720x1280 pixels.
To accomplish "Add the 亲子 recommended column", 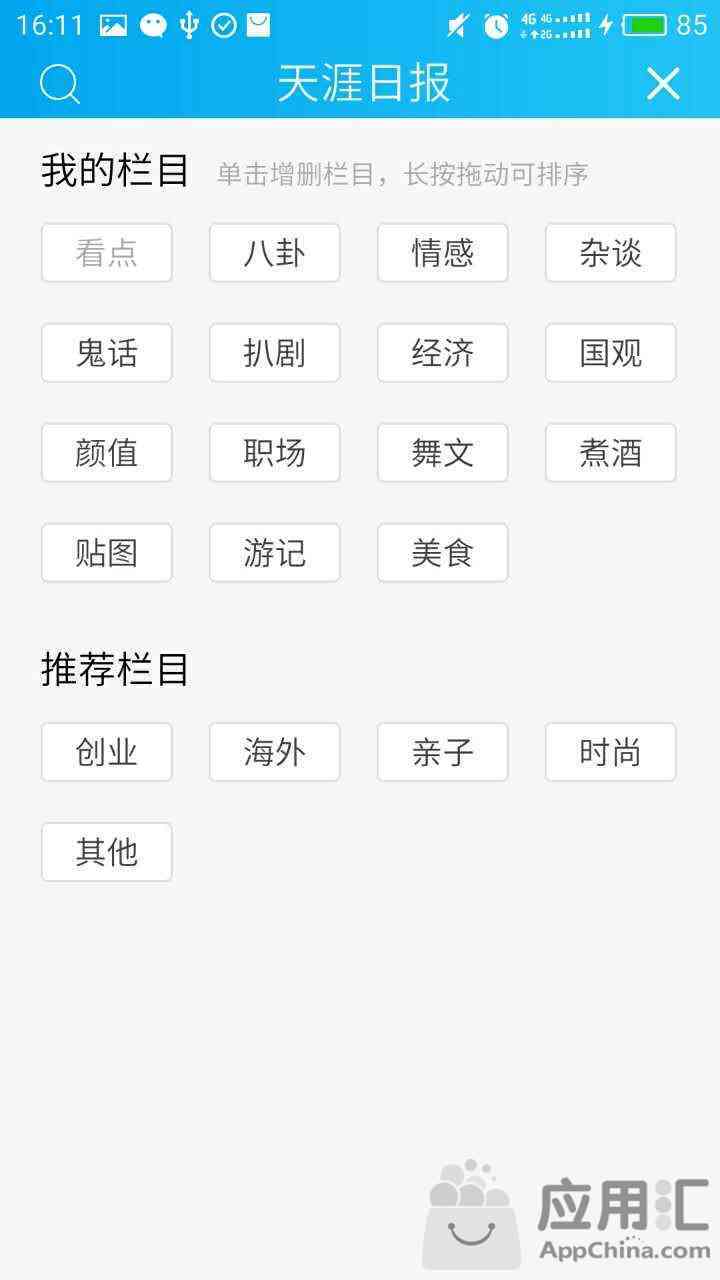I will pyautogui.click(x=443, y=752).
